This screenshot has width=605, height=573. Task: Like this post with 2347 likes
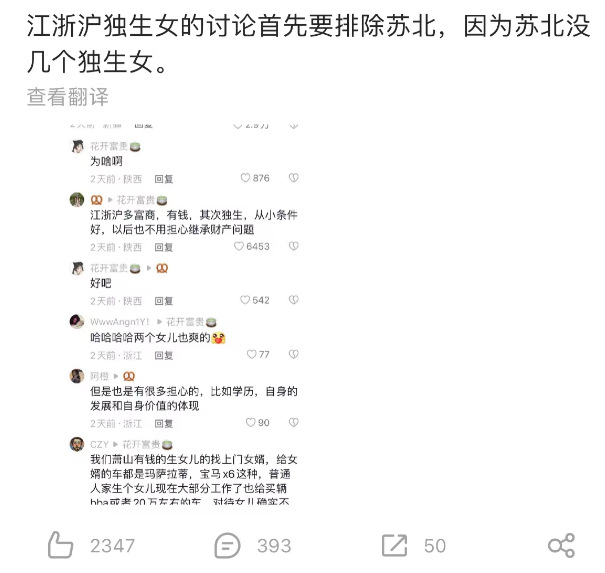(62, 545)
